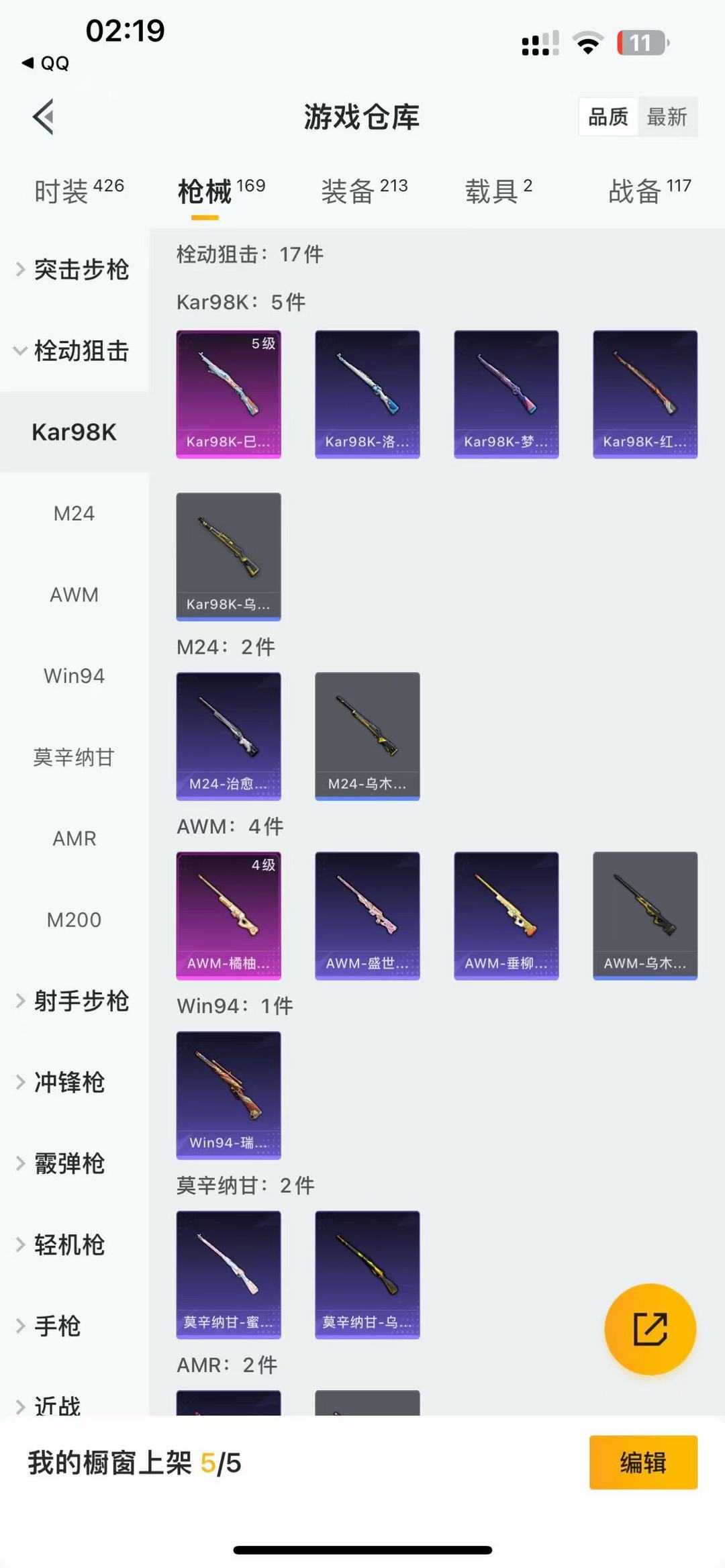Sort inventory by 最新
Viewport: 725px width, 1568px height.
667,117
